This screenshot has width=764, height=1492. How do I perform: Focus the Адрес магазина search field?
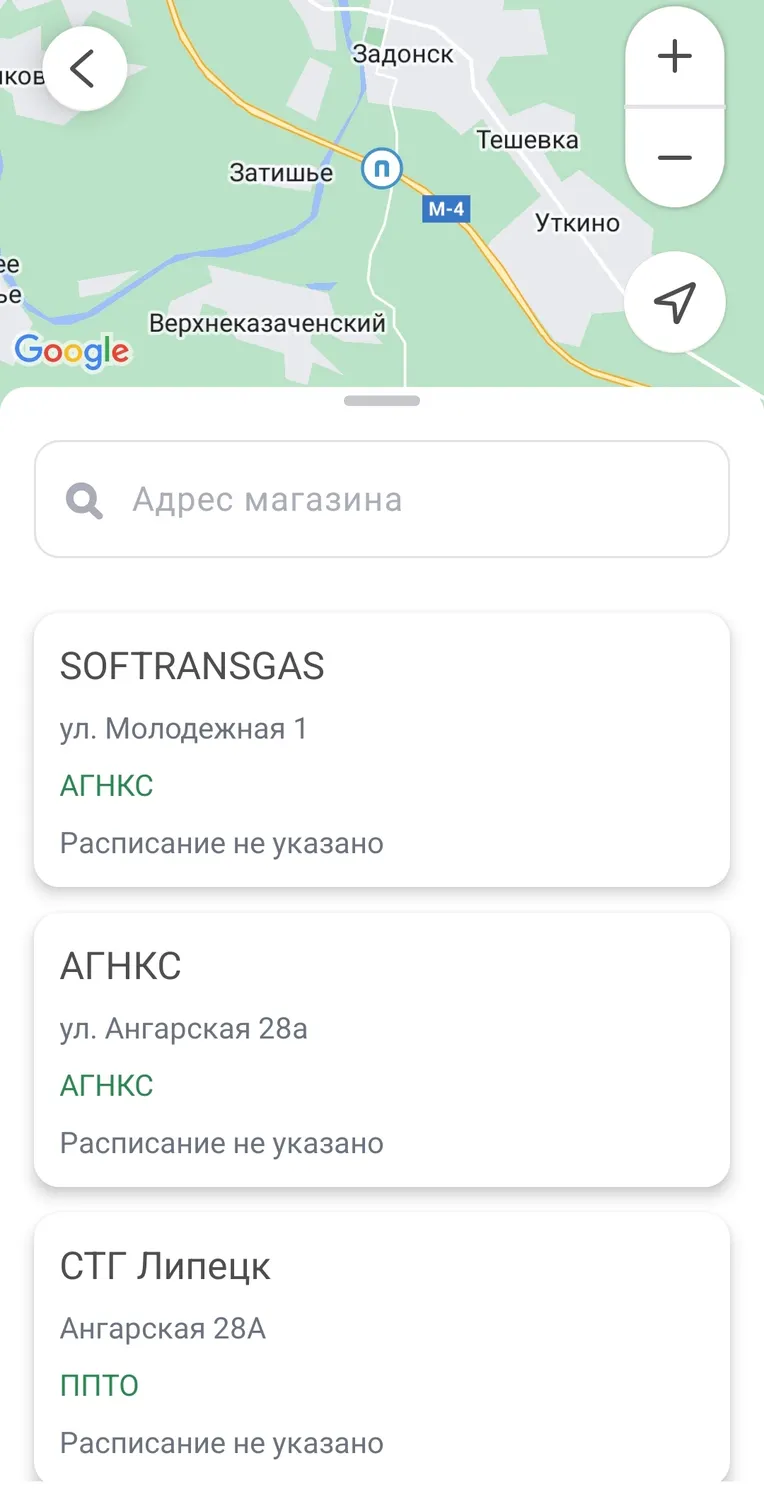382,499
